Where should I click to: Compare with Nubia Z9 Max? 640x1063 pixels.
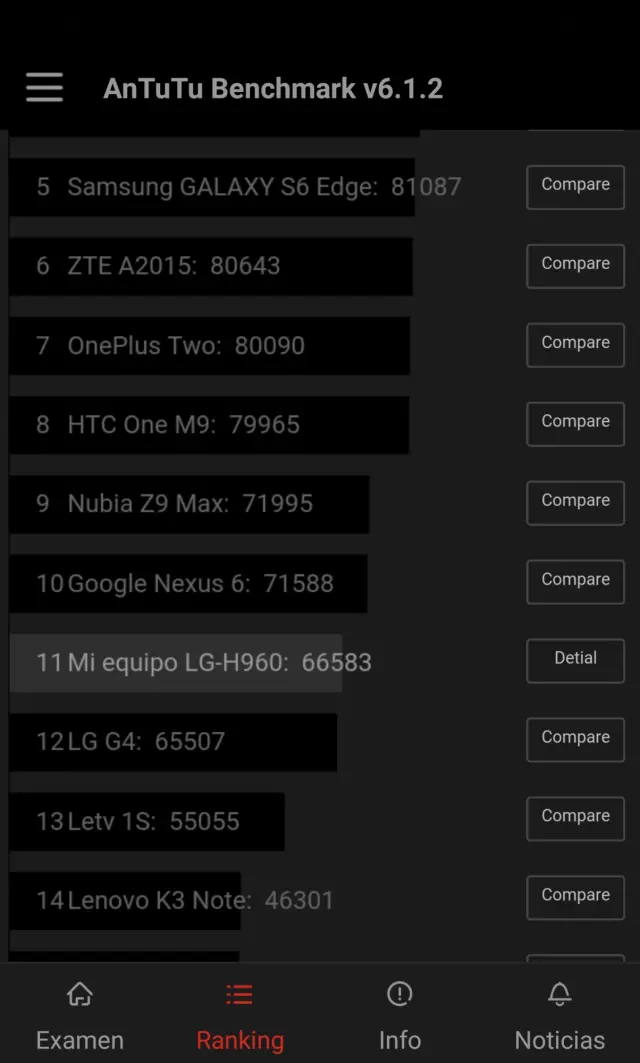[575, 502]
